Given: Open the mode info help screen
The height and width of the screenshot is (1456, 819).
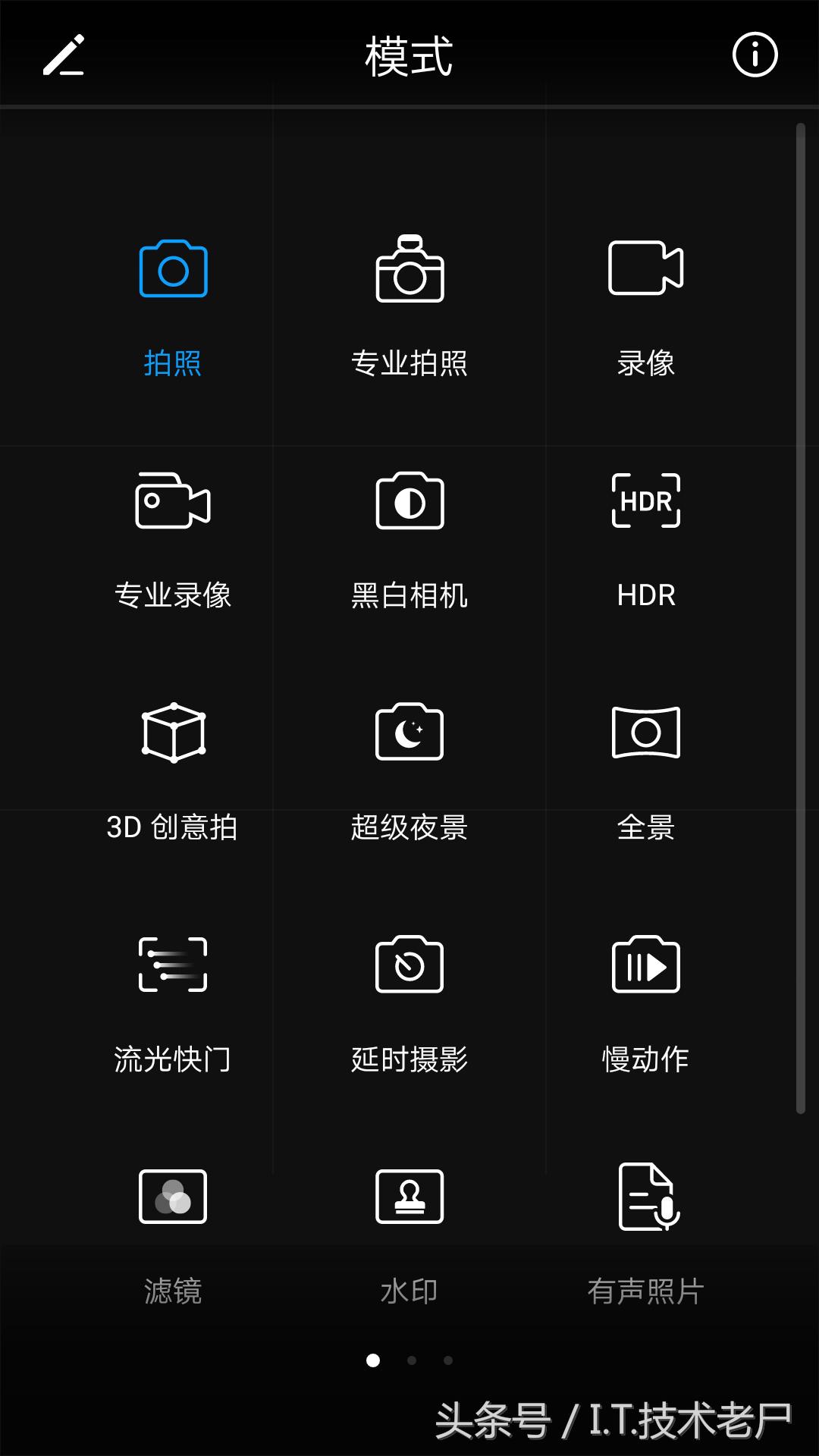Looking at the screenshot, I should (x=754, y=55).
